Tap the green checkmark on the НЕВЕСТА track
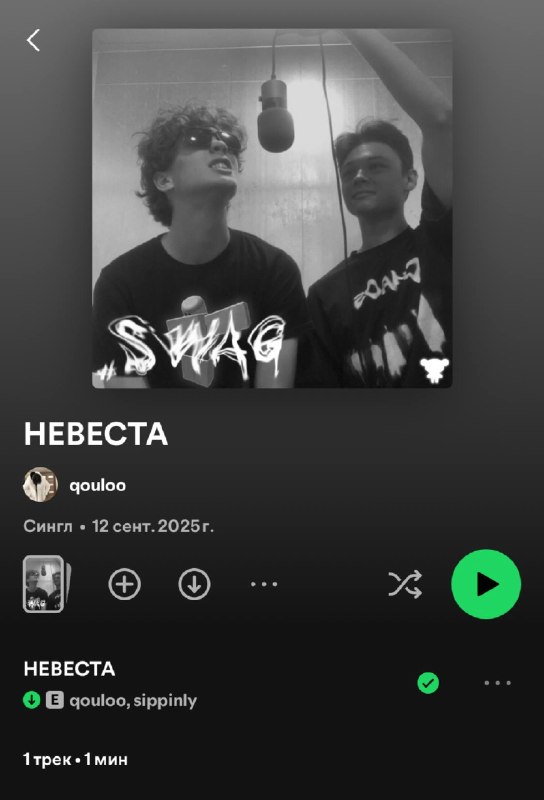The image size is (544, 800). 428,683
